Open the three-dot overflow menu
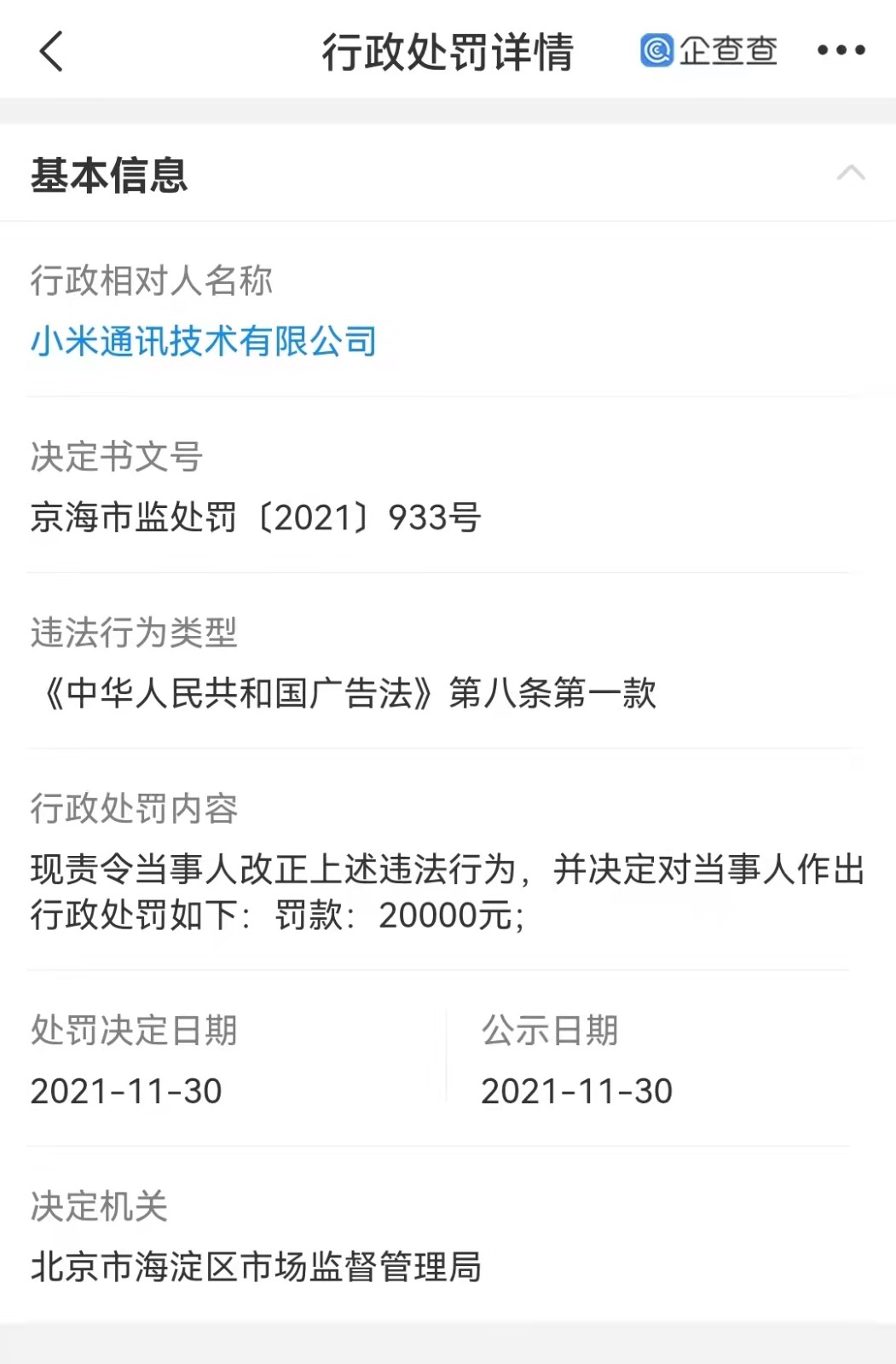 (x=841, y=51)
